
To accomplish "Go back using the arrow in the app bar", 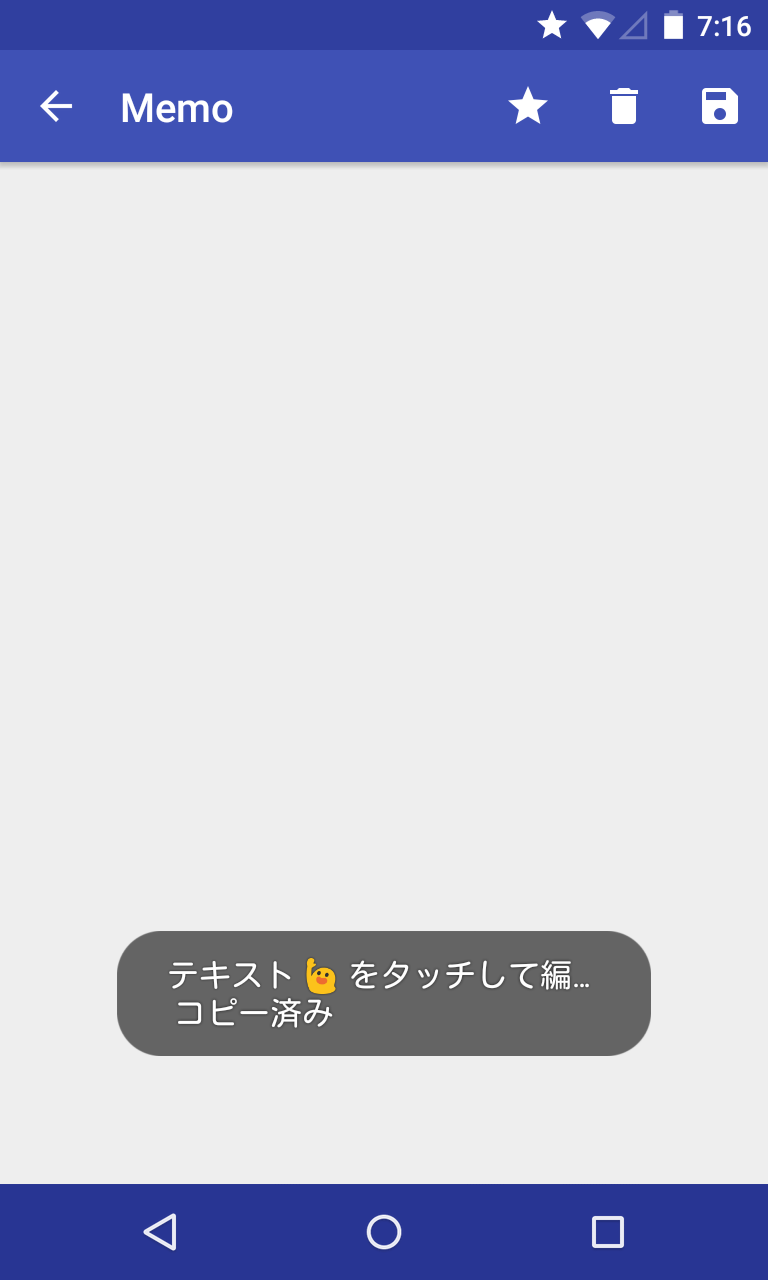I will pyautogui.click(x=55, y=106).
